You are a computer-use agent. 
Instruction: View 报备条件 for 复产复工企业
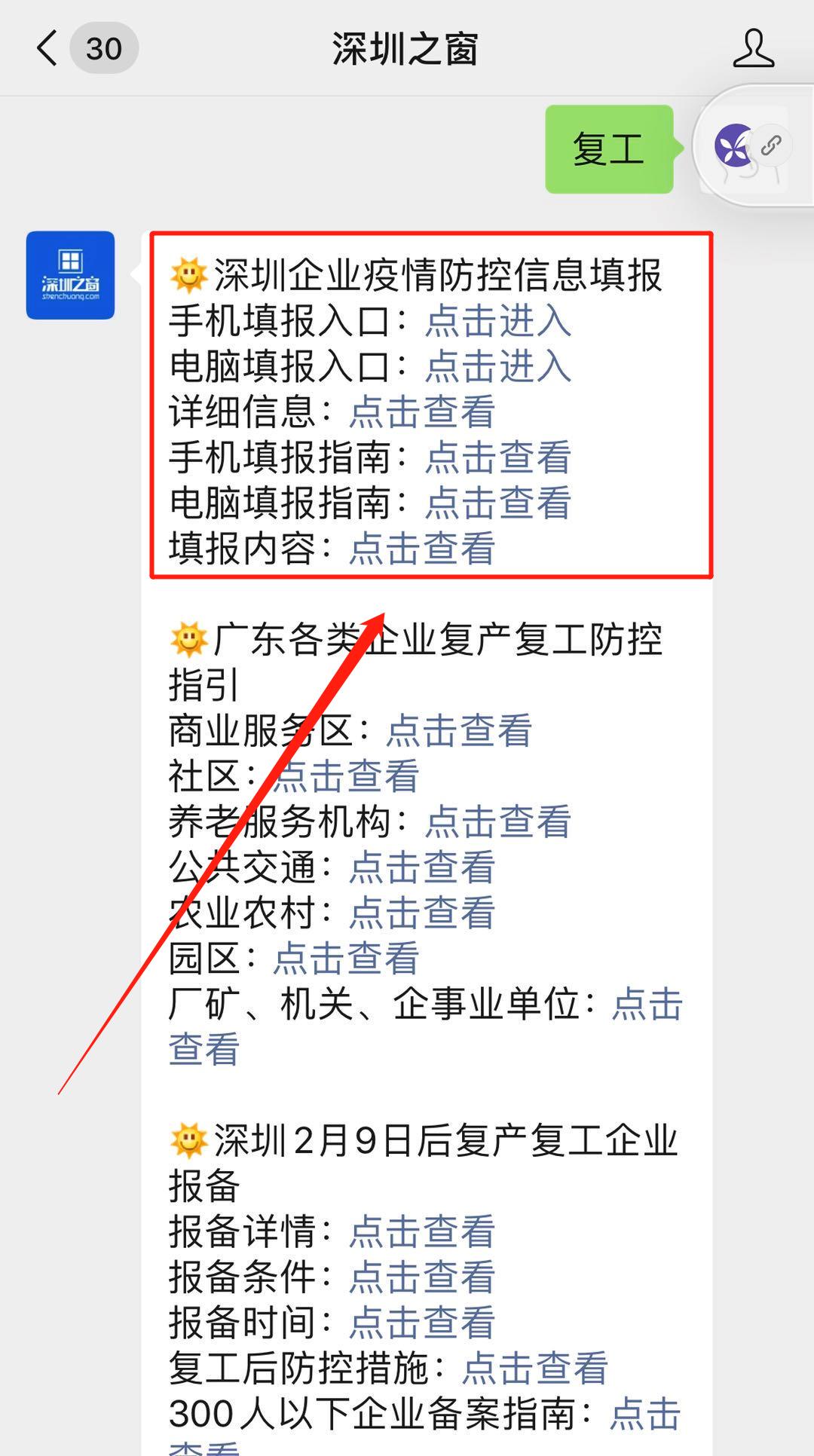(422, 1277)
